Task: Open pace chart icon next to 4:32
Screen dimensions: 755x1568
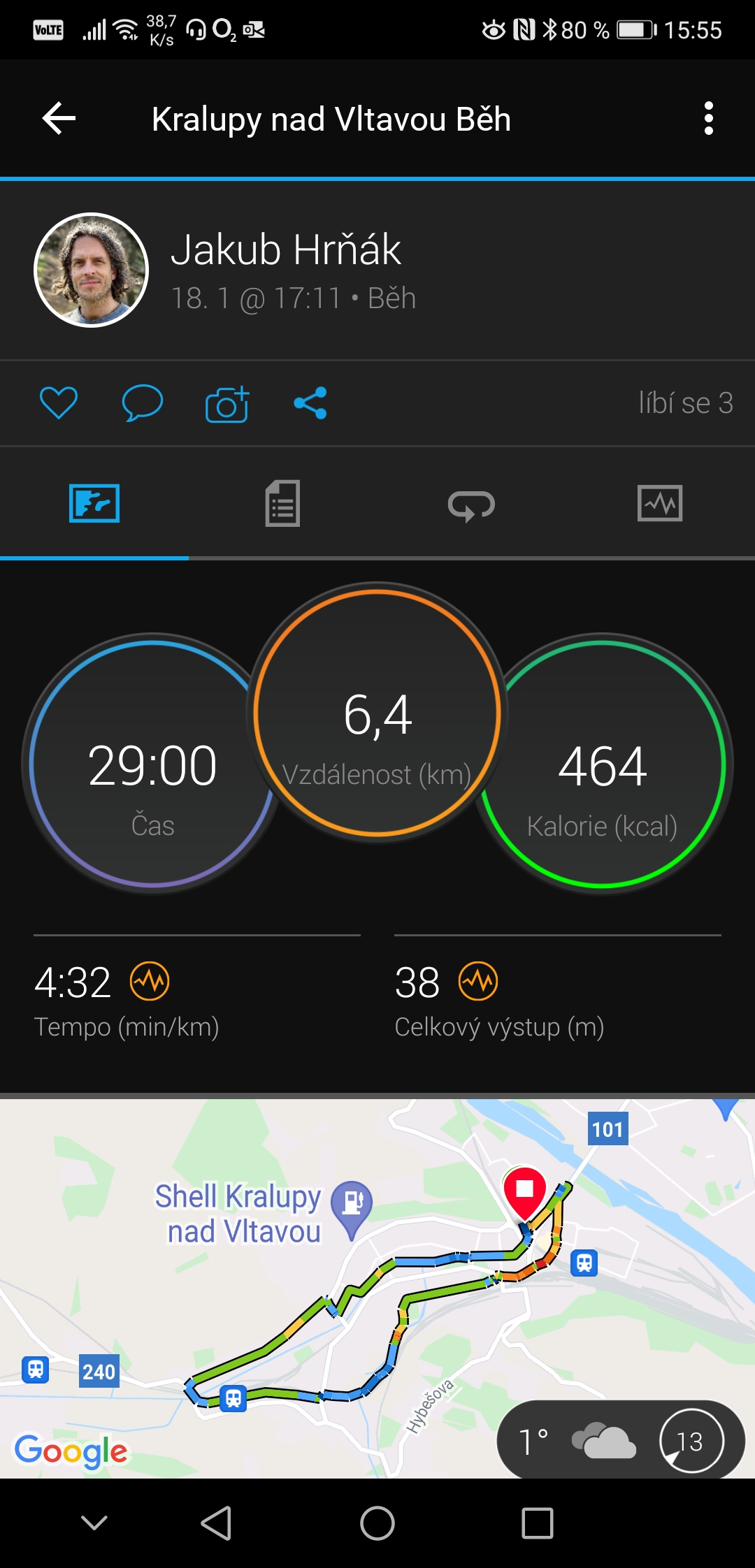Action: [150, 981]
